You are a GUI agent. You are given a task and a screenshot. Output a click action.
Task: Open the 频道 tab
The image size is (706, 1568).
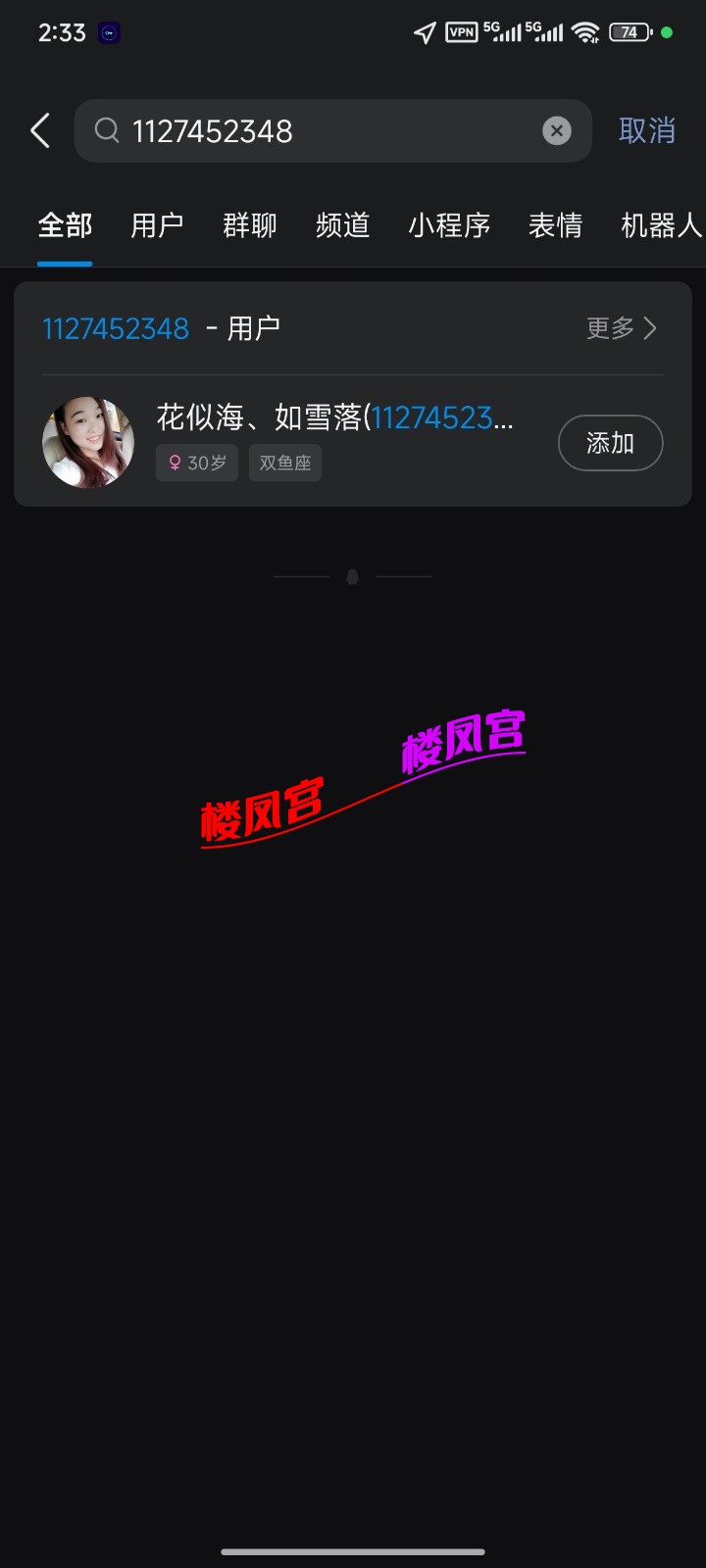tap(342, 225)
